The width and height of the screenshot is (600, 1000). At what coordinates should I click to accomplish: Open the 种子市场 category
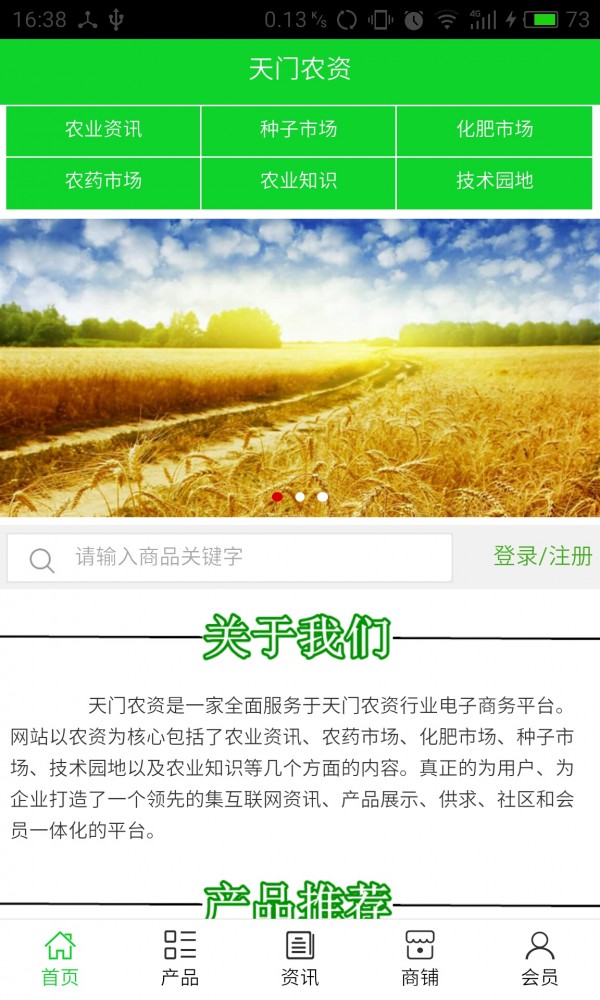pos(298,129)
